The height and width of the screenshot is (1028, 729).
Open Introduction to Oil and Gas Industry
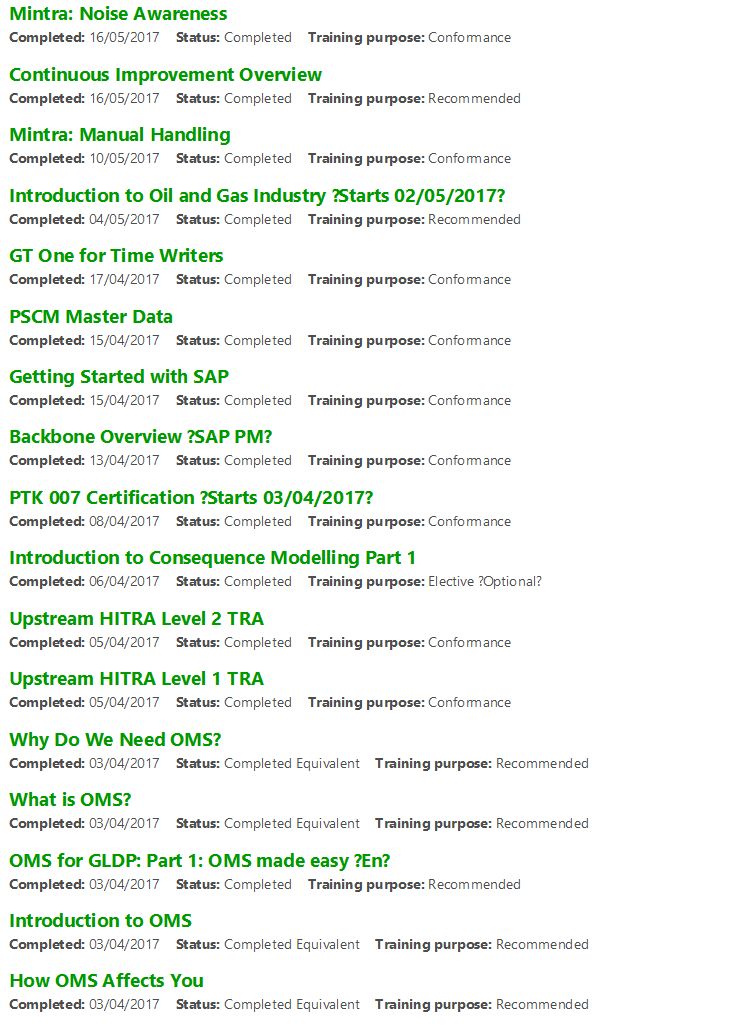(x=257, y=195)
